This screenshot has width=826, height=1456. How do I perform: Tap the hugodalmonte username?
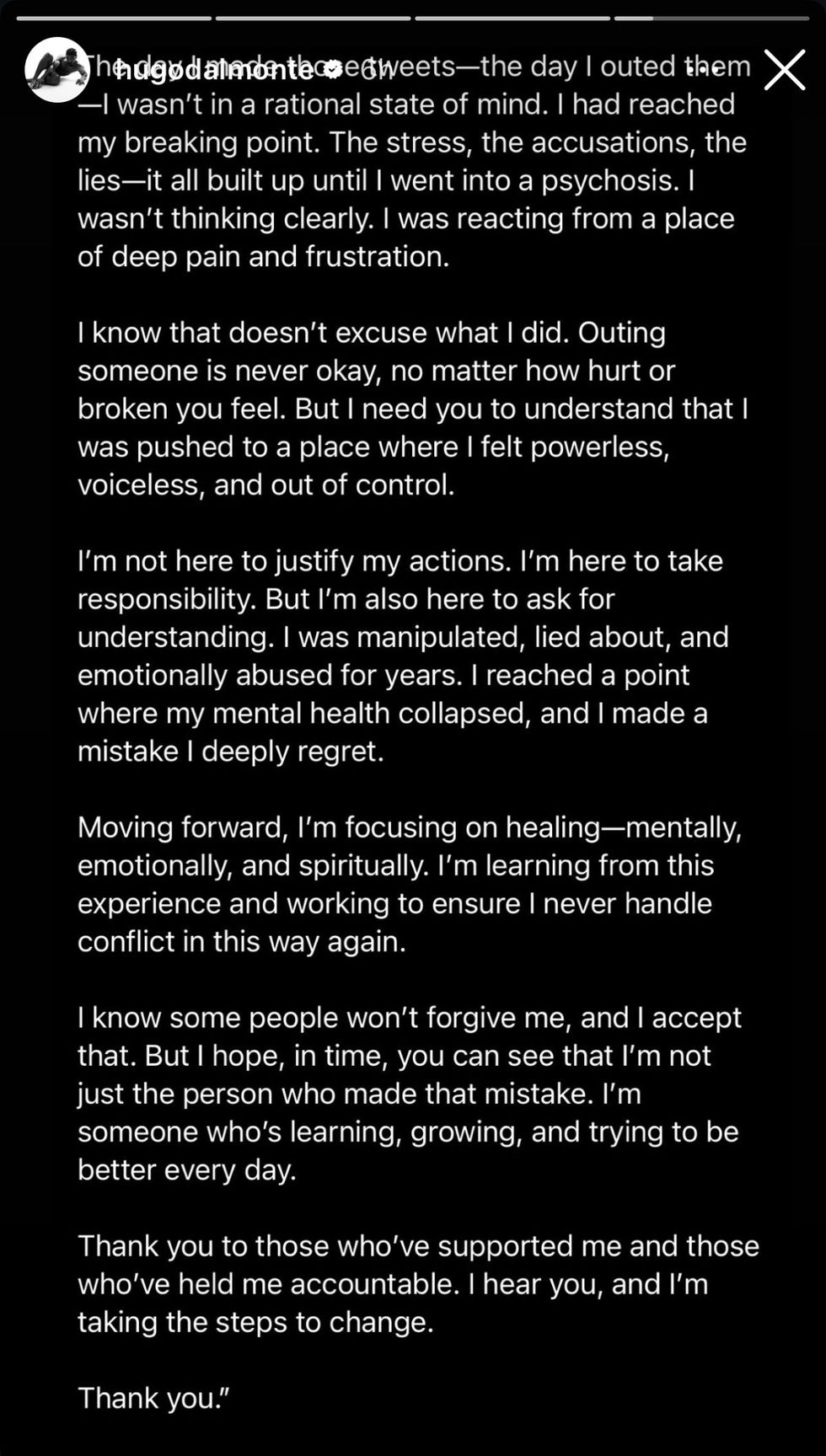click(215, 71)
